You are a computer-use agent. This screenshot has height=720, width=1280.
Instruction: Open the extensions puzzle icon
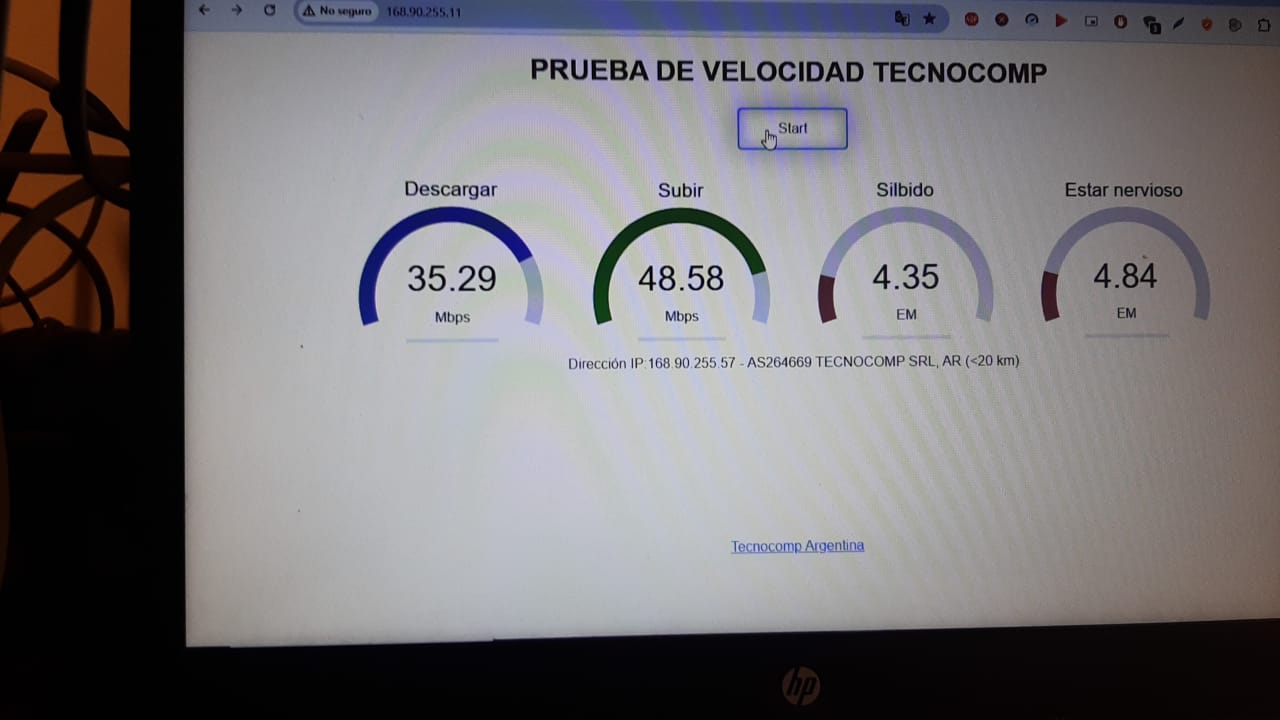(x=1264, y=25)
